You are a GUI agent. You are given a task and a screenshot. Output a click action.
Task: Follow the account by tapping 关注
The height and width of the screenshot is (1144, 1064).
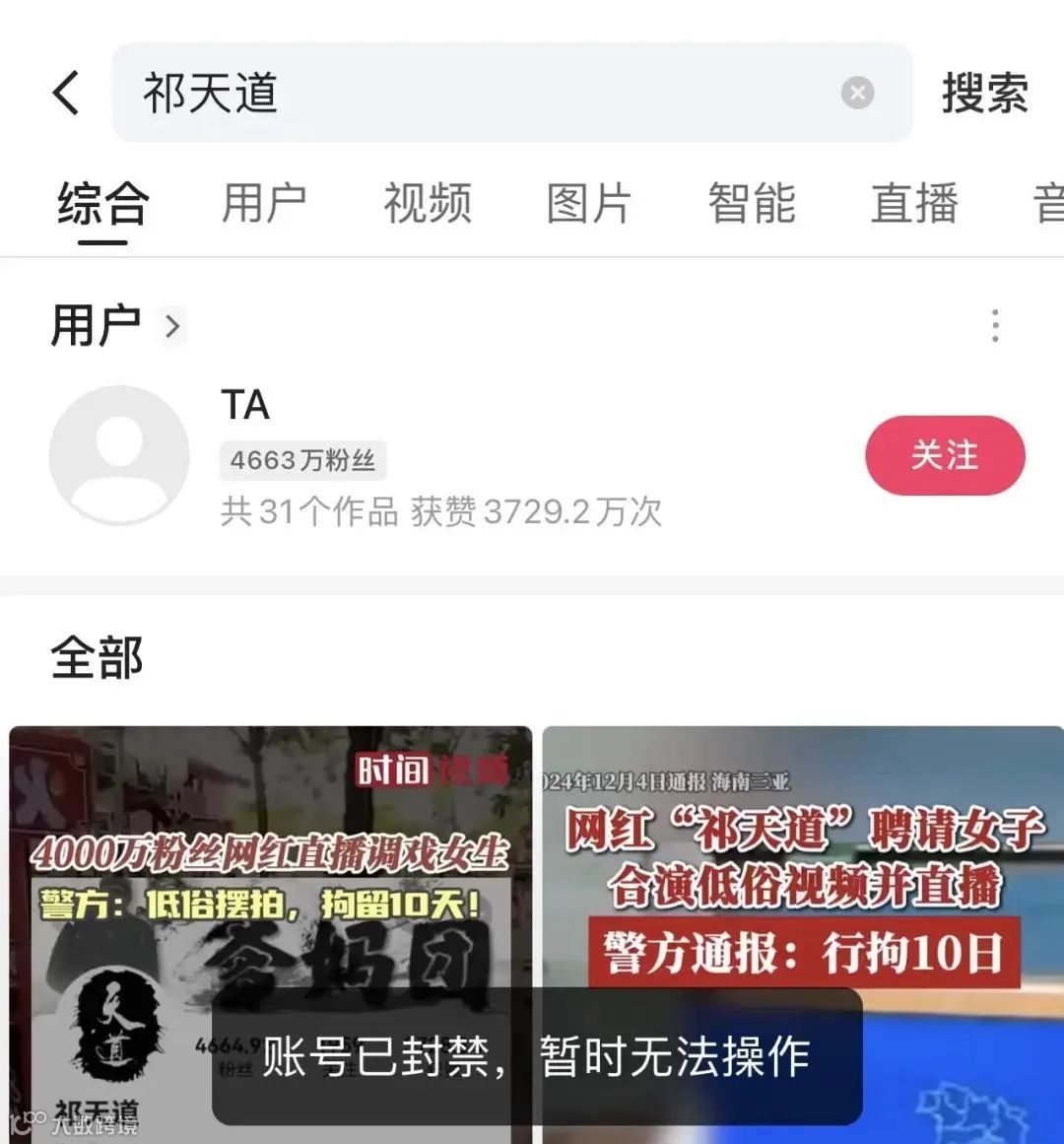(x=945, y=454)
